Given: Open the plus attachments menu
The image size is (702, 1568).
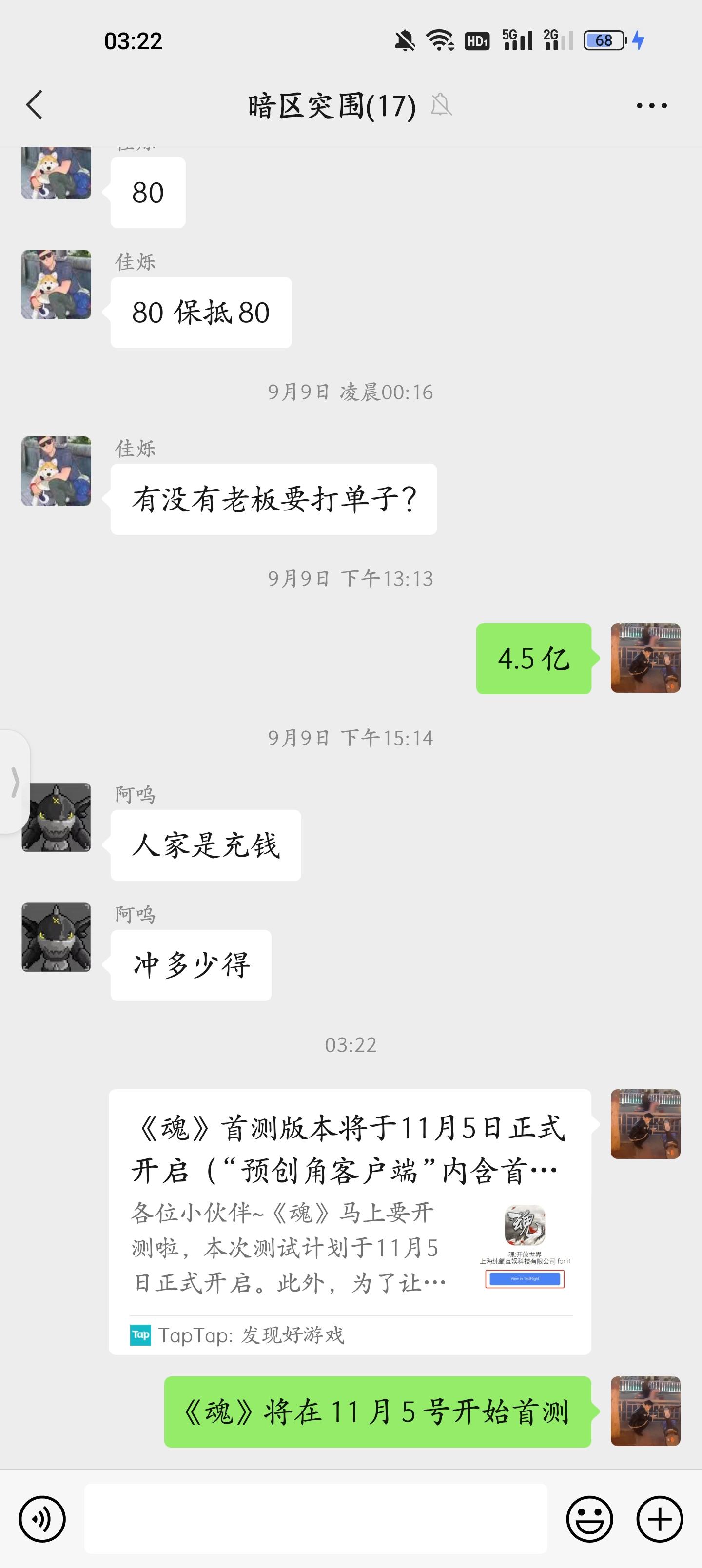Looking at the screenshot, I should pyautogui.click(x=660, y=1519).
